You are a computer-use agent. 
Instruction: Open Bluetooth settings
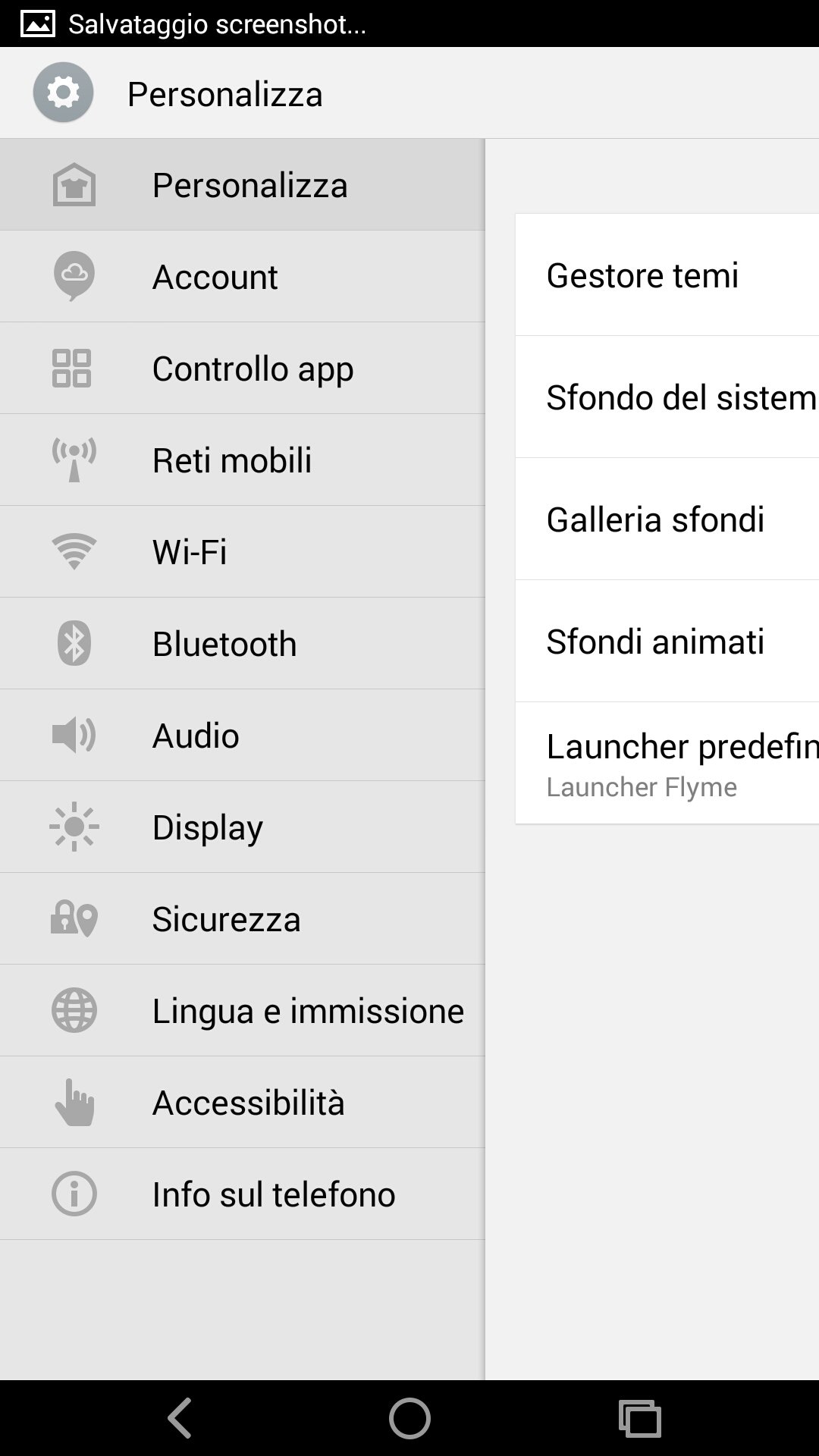243,644
